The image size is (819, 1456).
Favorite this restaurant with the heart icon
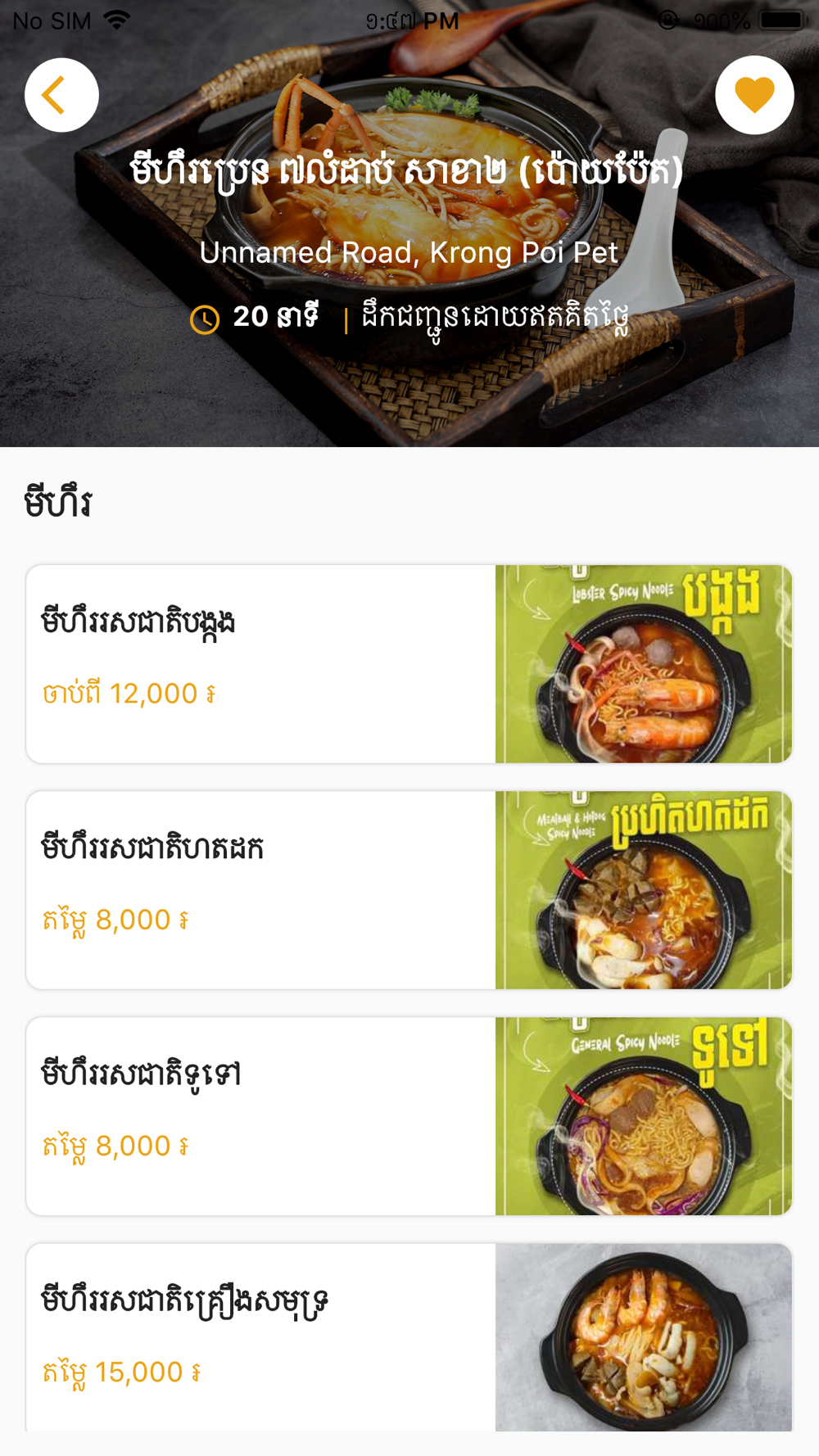click(754, 95)
